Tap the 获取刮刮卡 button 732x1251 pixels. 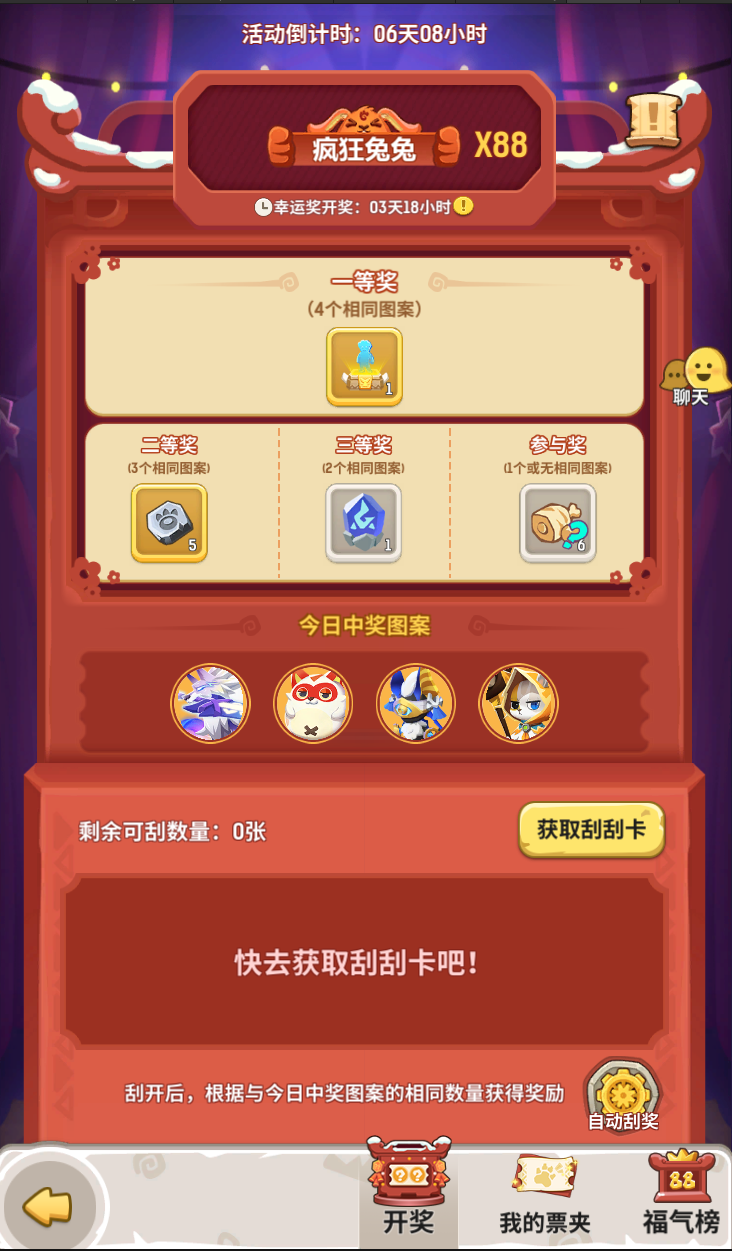tap(591, 829)
